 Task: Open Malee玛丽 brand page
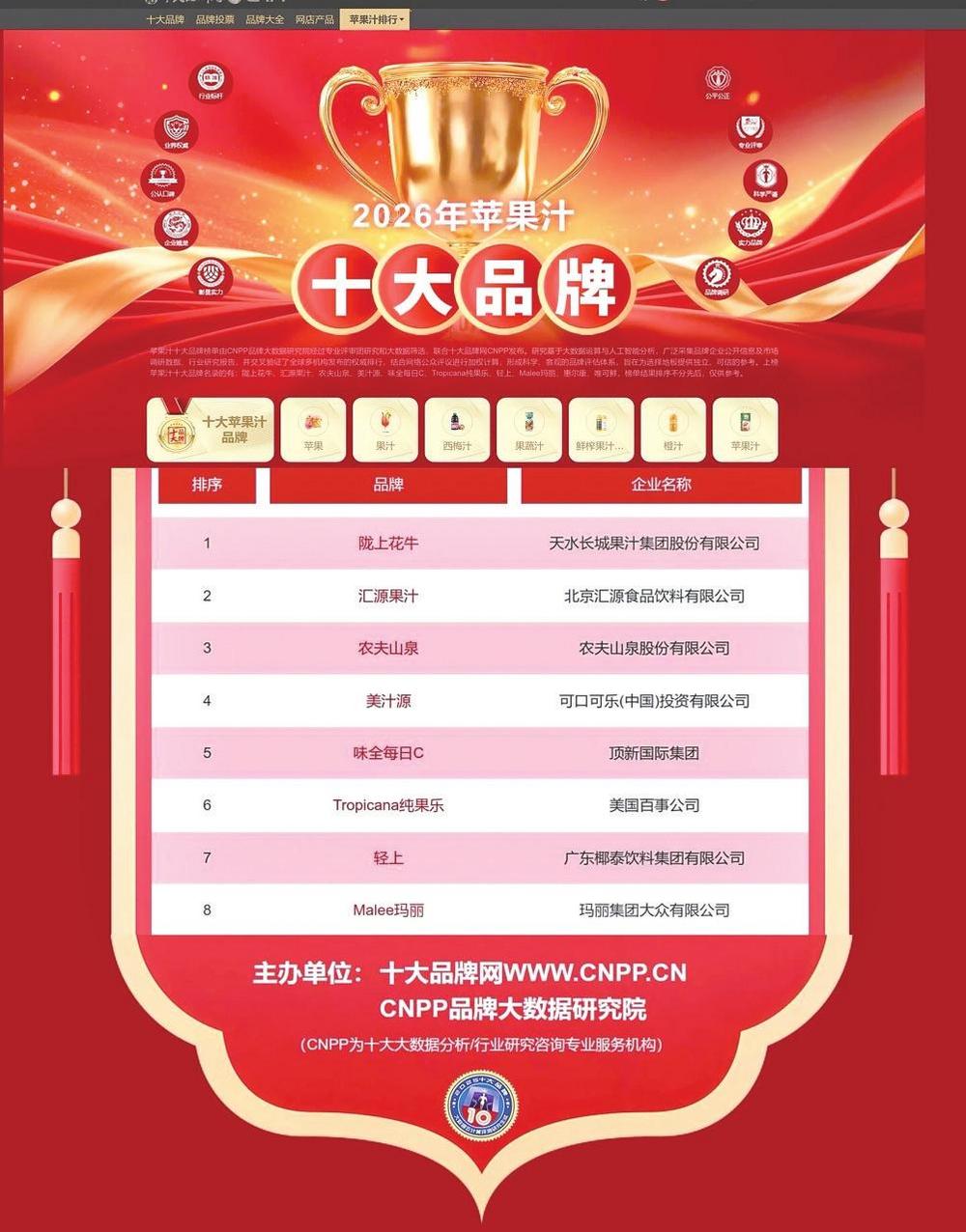pos(388,910)
